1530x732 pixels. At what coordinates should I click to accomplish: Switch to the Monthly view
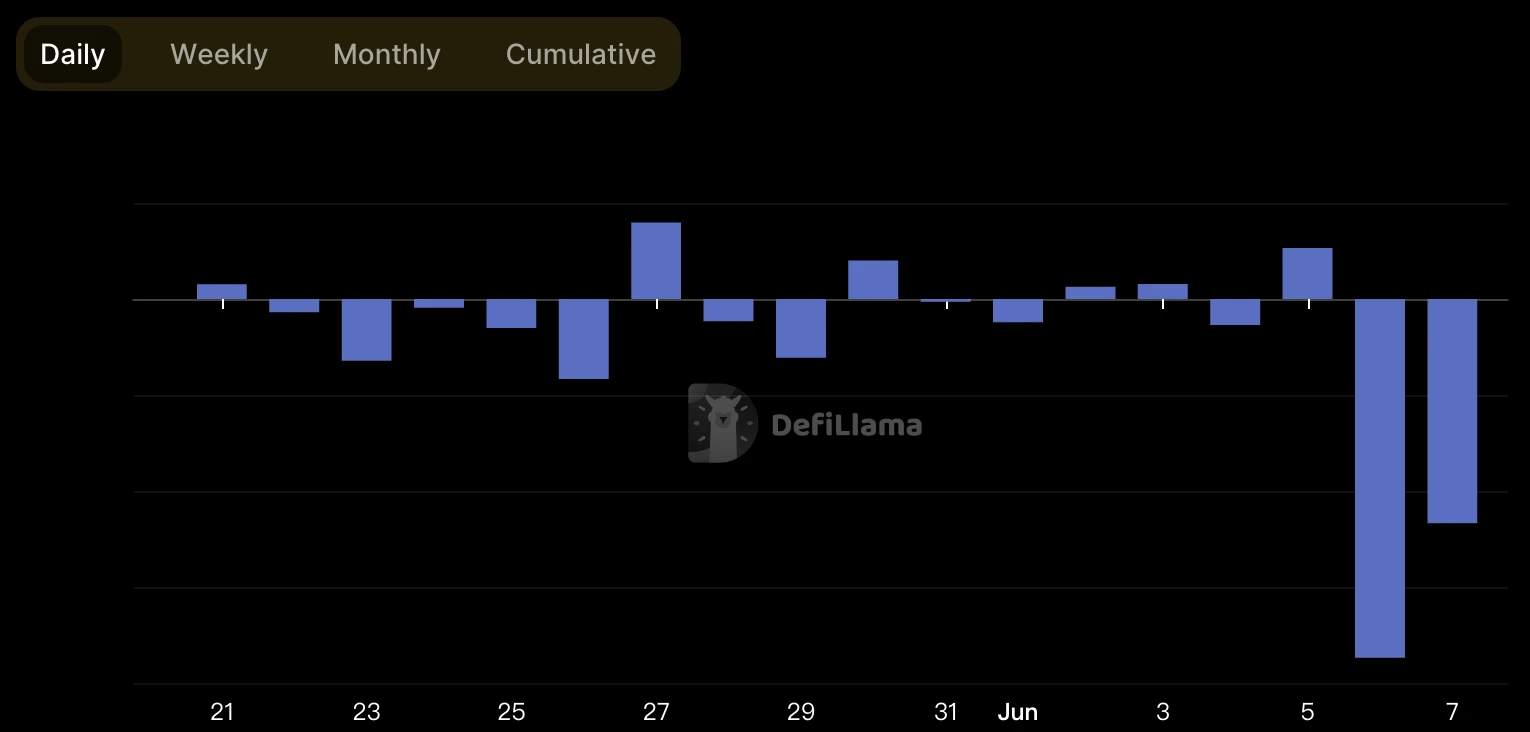[386, 54]
